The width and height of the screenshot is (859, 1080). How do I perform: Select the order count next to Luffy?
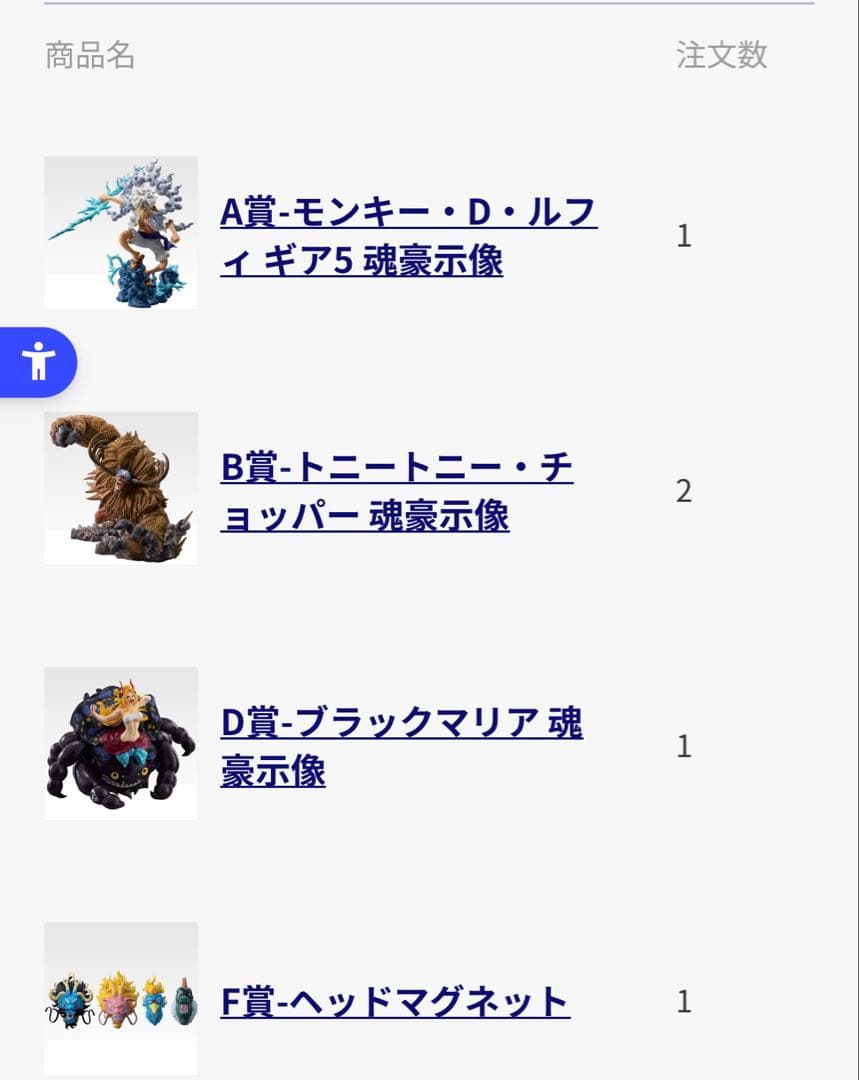684,238
